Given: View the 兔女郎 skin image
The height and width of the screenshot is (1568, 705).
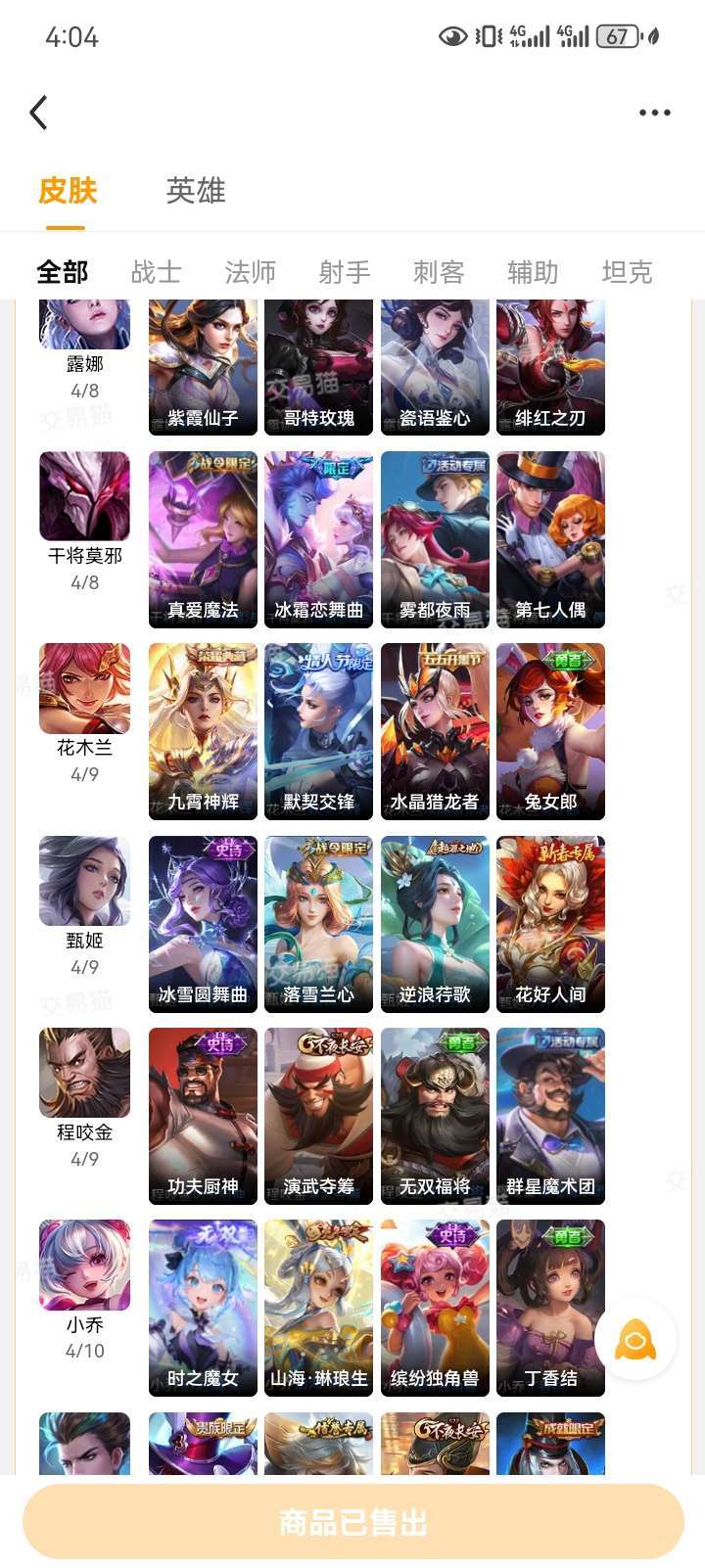Looking at the screenshot, I should (x=550, y=731).
